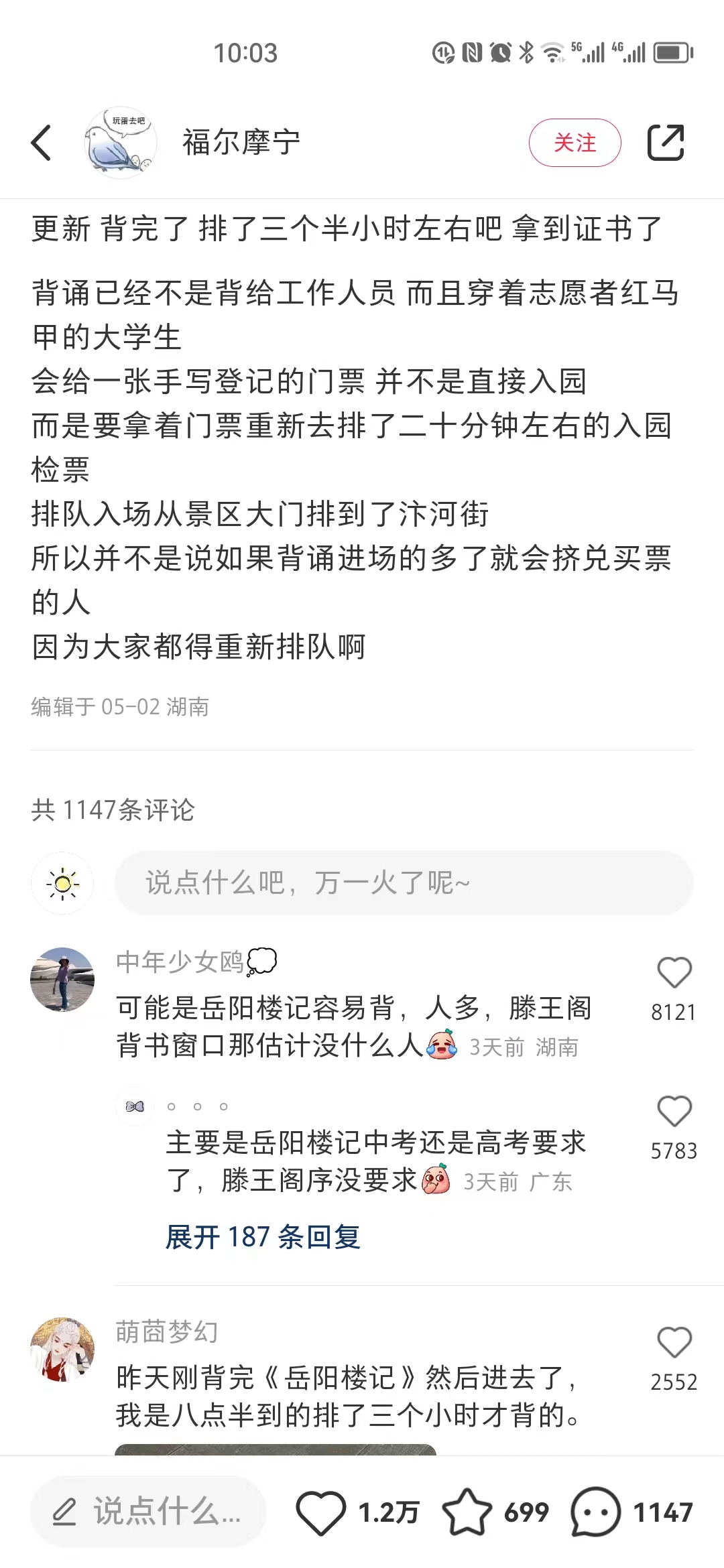This screenshot has height=1568, width=724.
Task: Open comments via the 1147 bubble icon
Action: 596,1512
